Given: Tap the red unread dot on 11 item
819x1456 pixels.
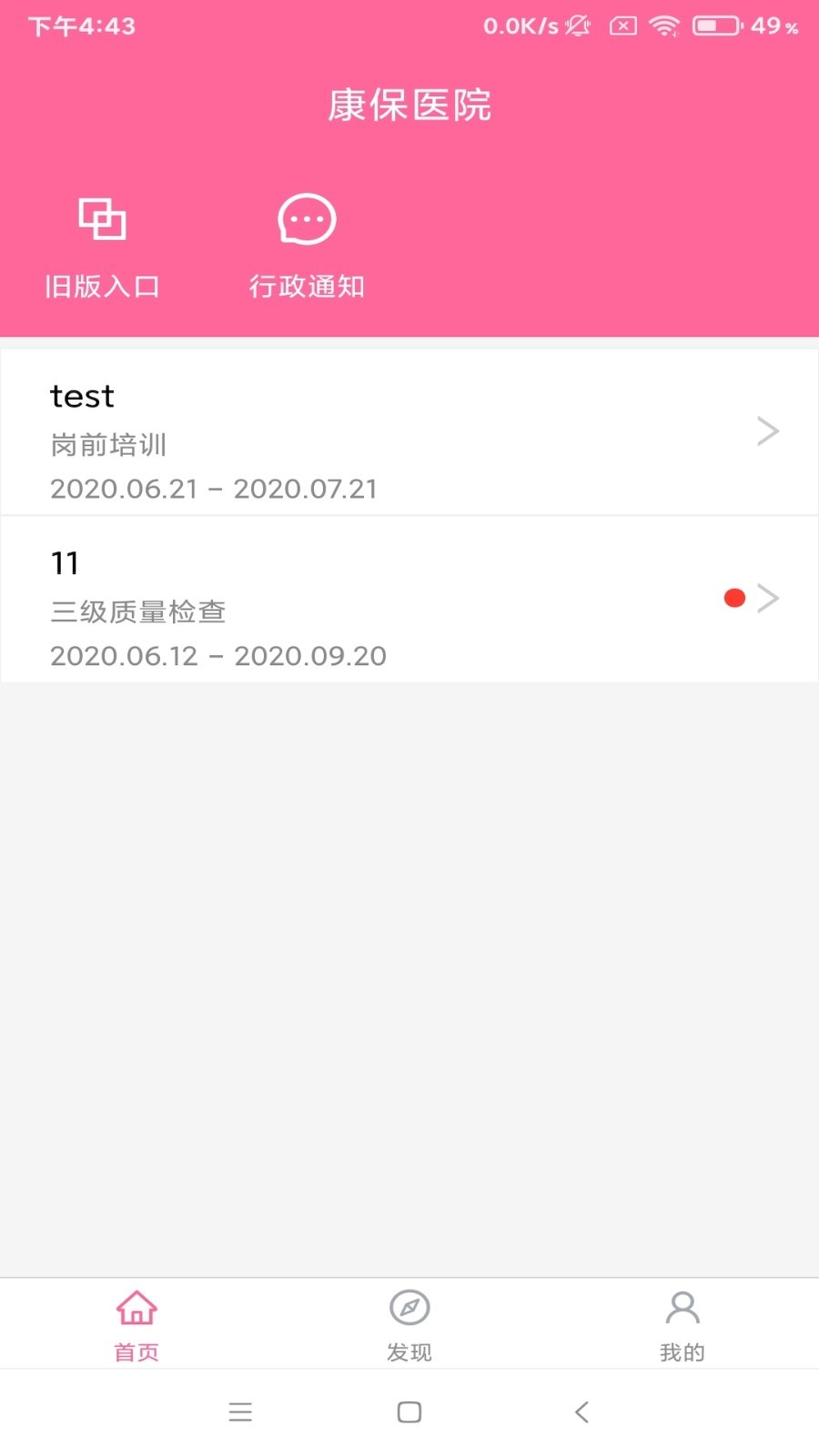Looking at the screenshot, I should coord(734,598).
